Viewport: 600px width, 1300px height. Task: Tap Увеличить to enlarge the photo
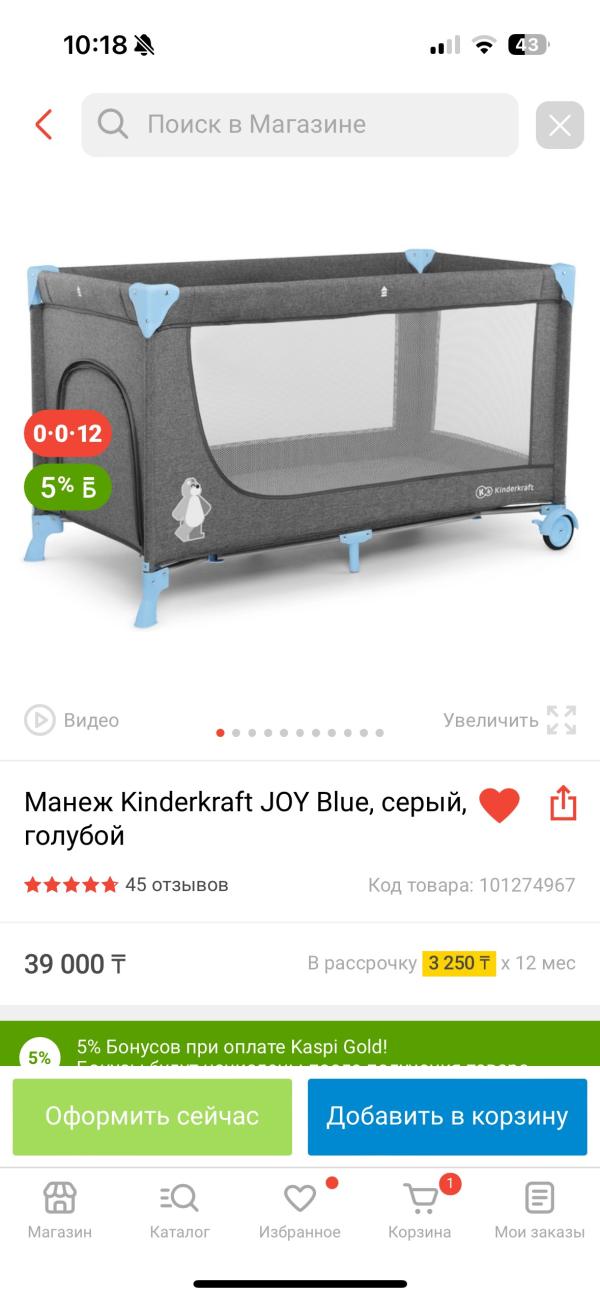(x=510, y=720)
